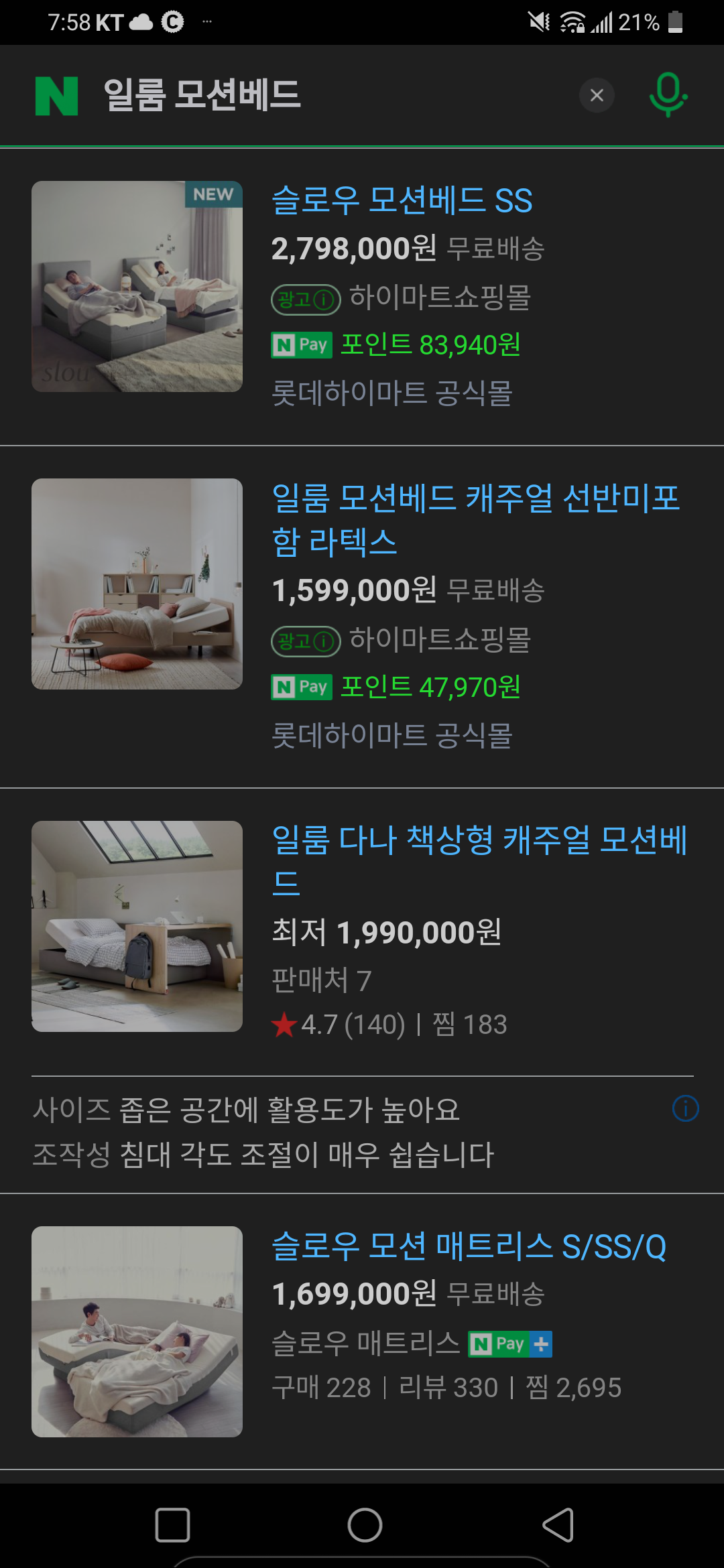Return to the home screen
Viewport: 724px width, 1568px height.
tap(365, 1525)
